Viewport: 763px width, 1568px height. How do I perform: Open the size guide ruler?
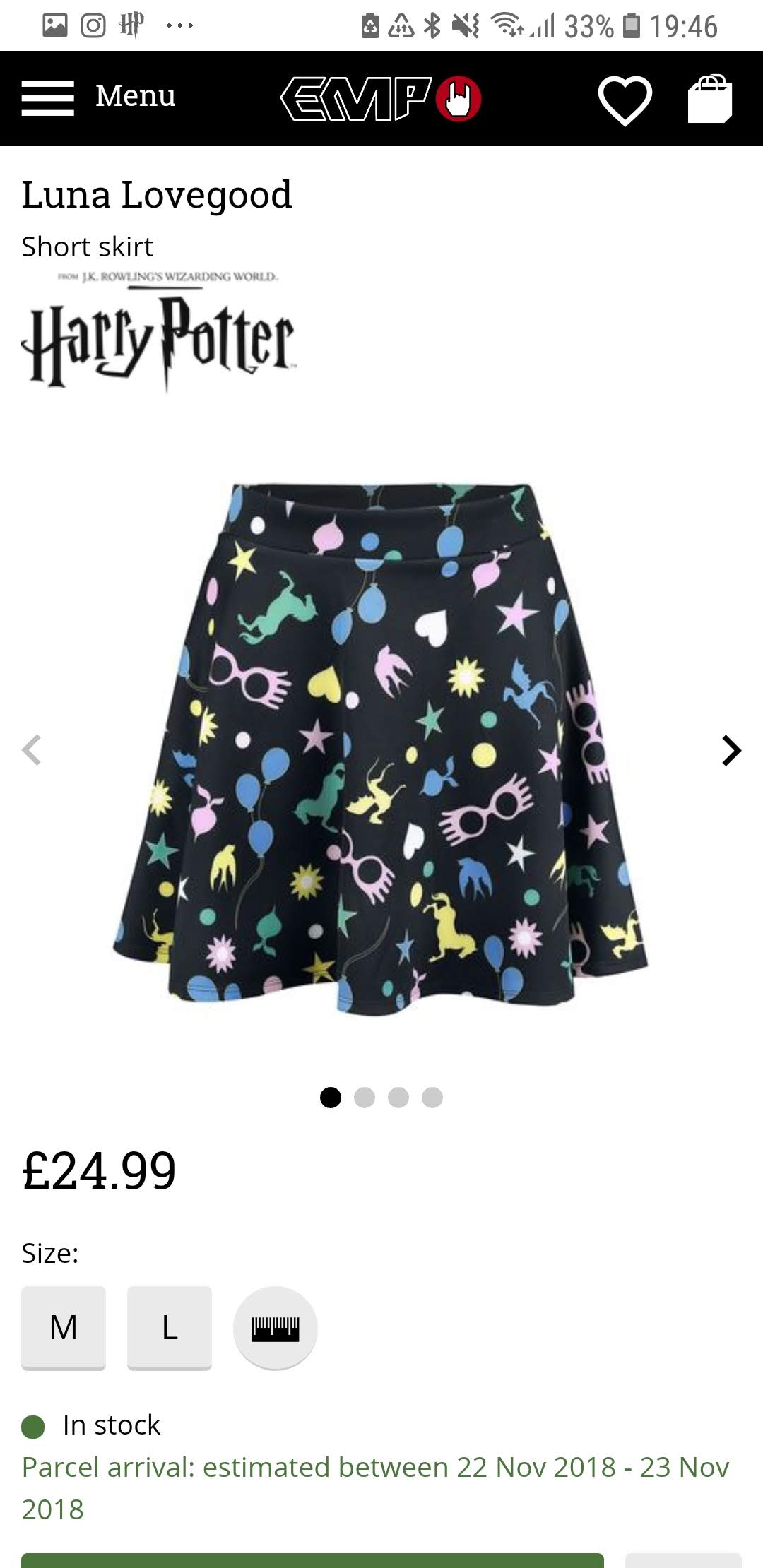(x=276, y=1328)
